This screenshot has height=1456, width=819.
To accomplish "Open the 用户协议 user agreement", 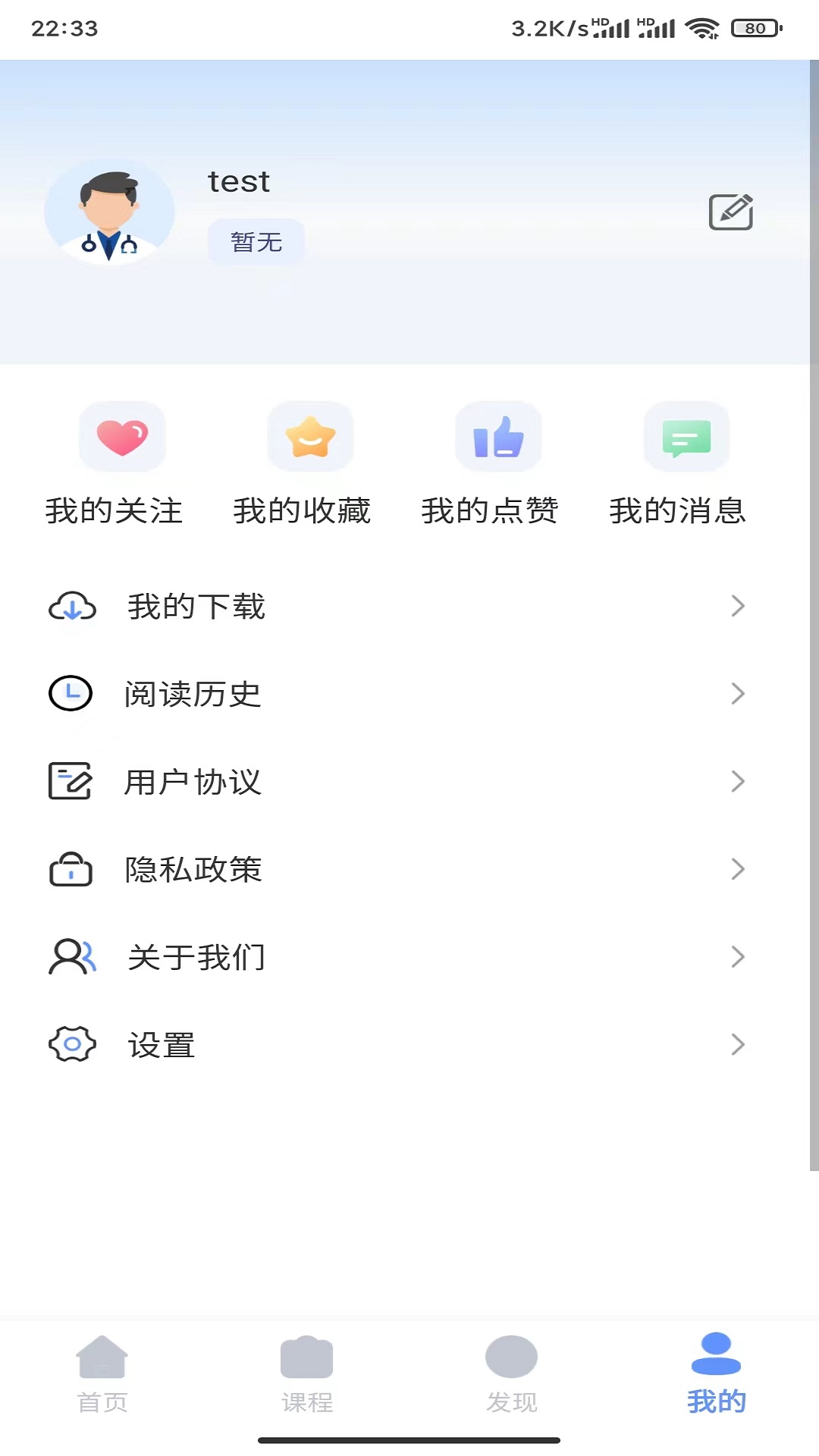I will point(394,782).
